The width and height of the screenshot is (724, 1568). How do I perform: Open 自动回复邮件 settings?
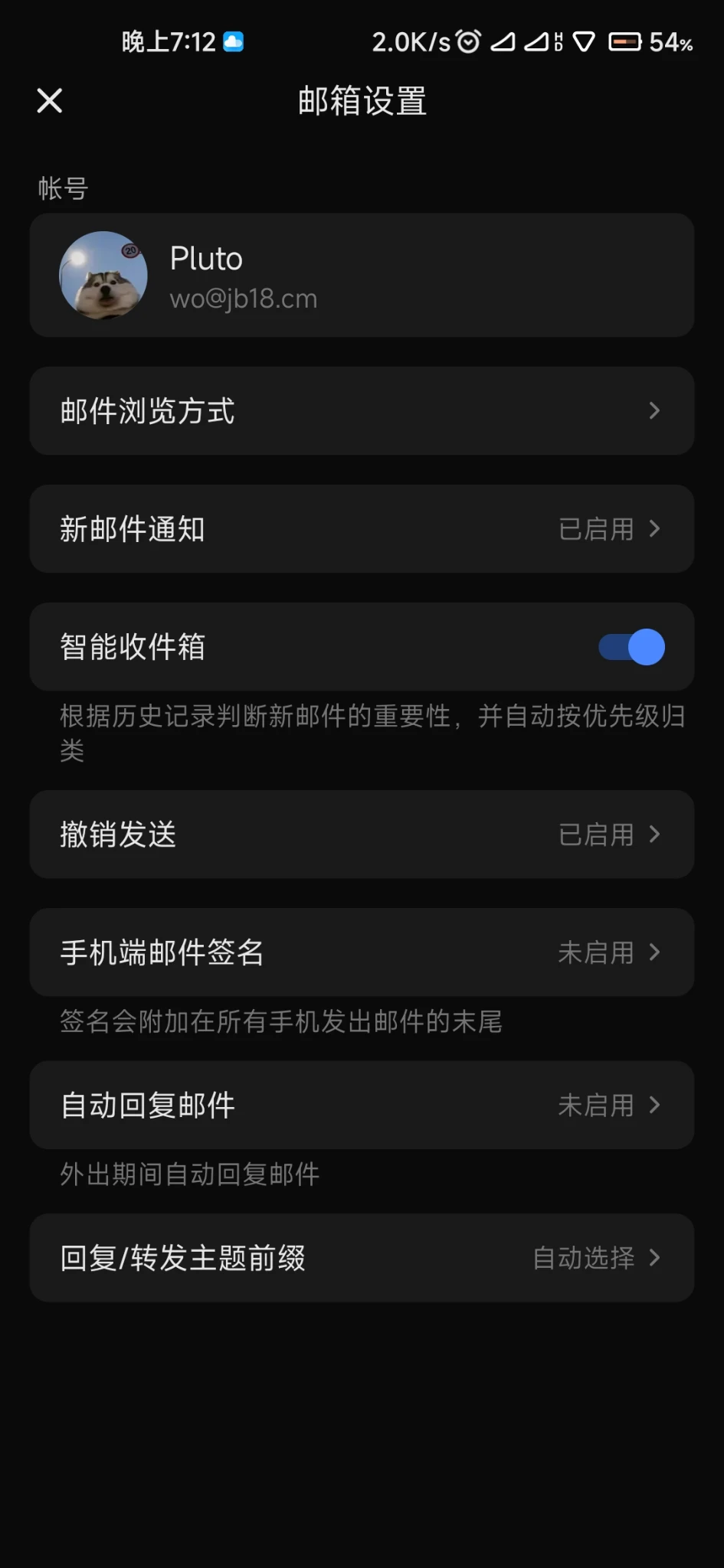point(362,1105)
